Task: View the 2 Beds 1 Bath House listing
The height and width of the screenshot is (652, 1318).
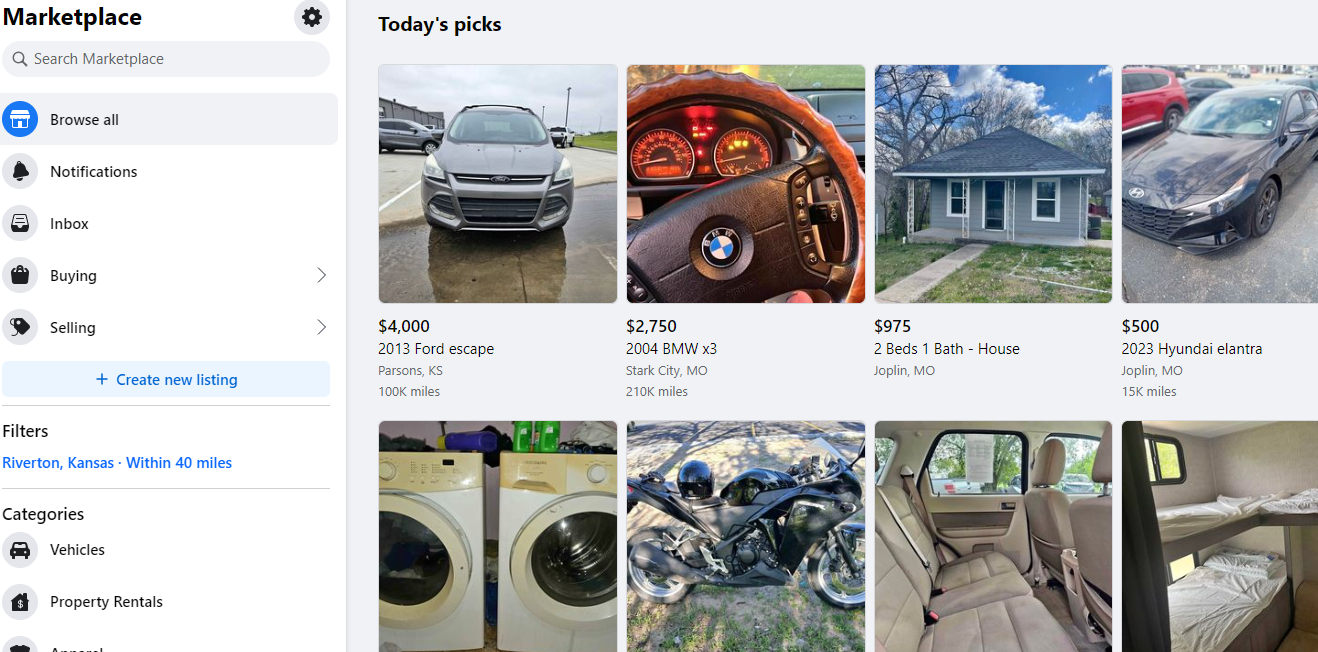Action: 992,184
